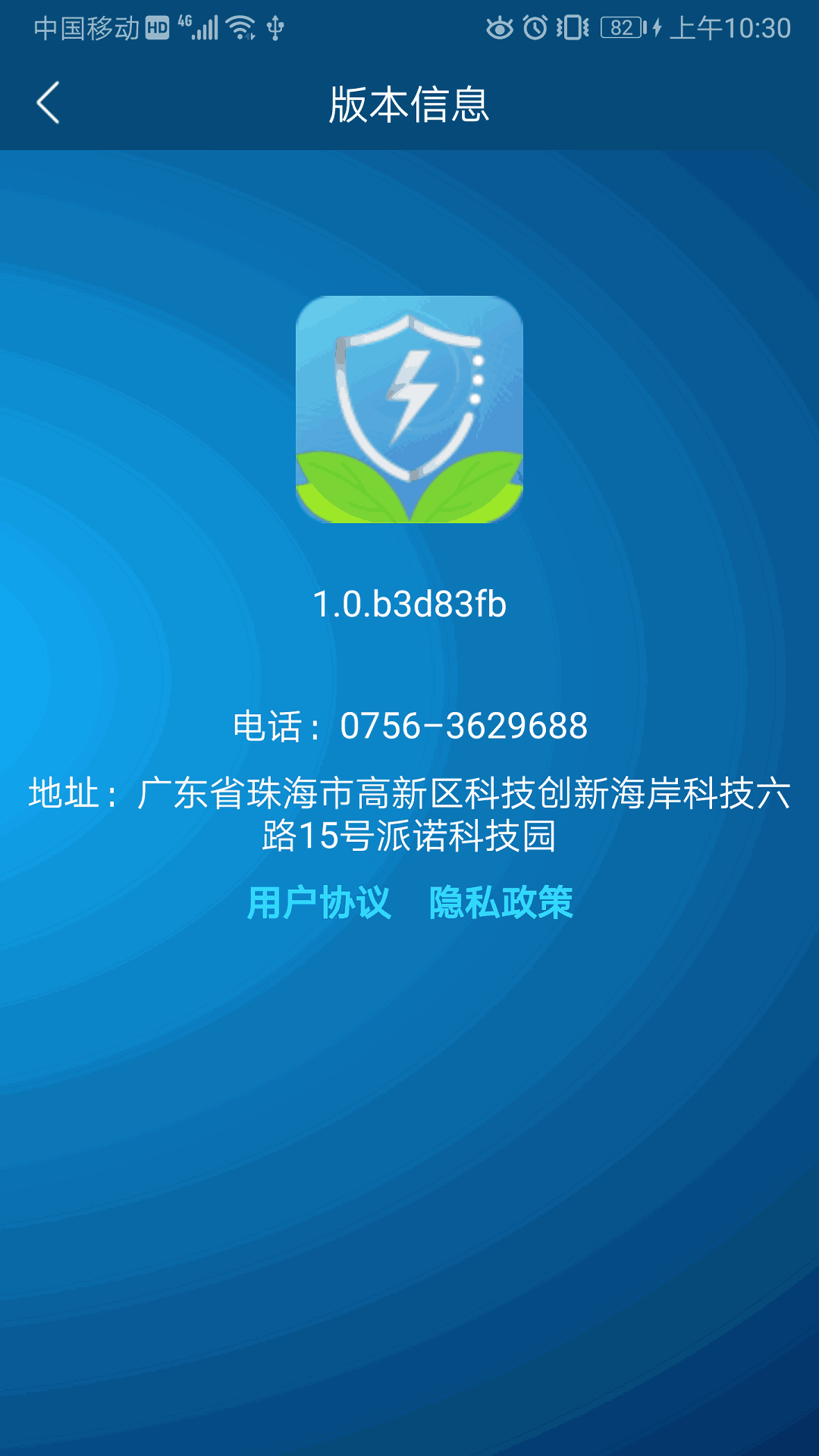Open the 隐私政策 link

pyautogui.click(x=500, y=902)
